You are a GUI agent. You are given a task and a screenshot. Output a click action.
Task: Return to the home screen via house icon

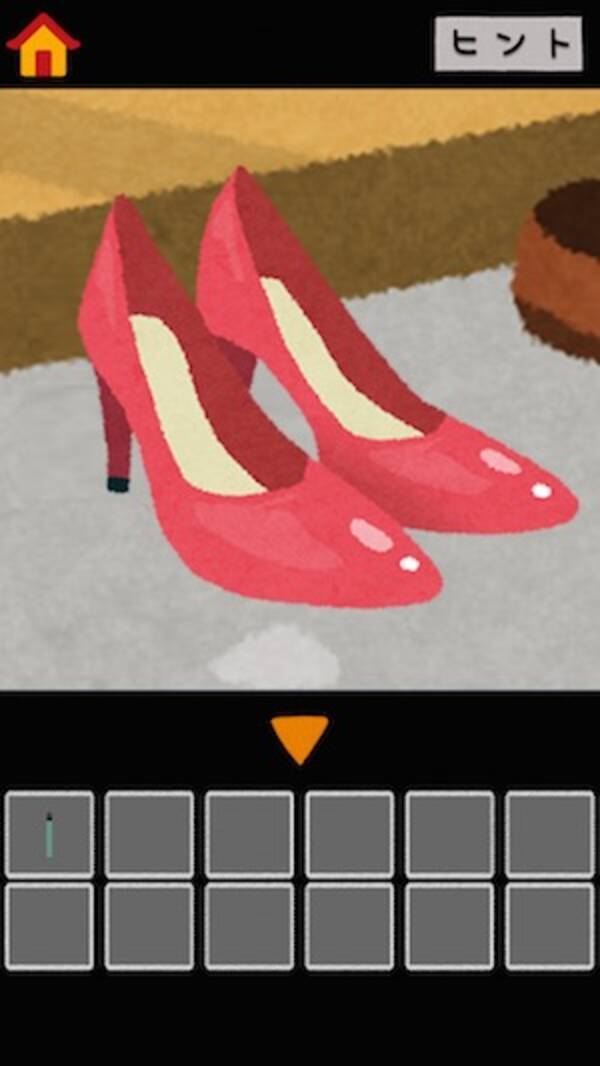(42, 45)
